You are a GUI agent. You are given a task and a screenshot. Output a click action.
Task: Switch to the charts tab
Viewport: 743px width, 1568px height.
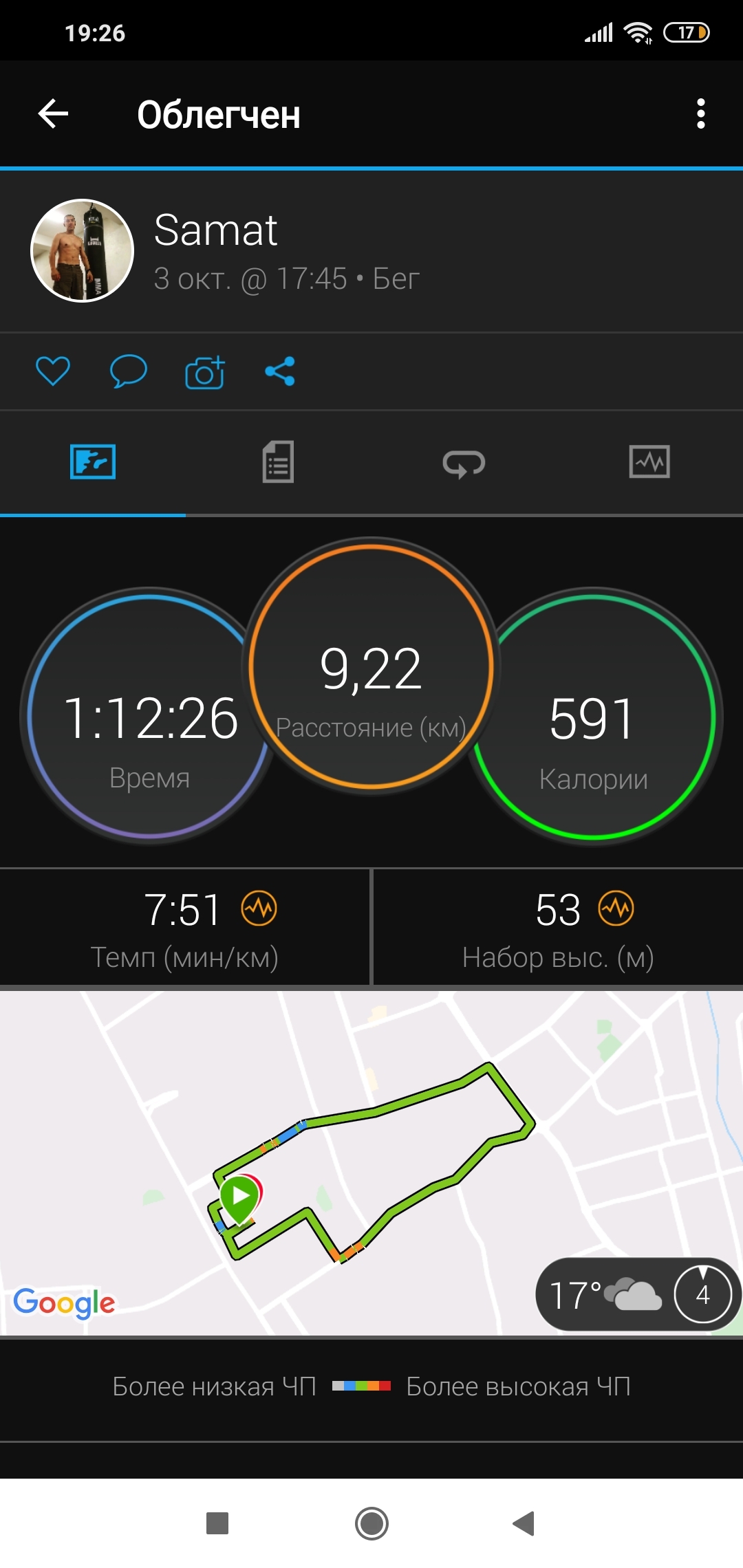649,461
